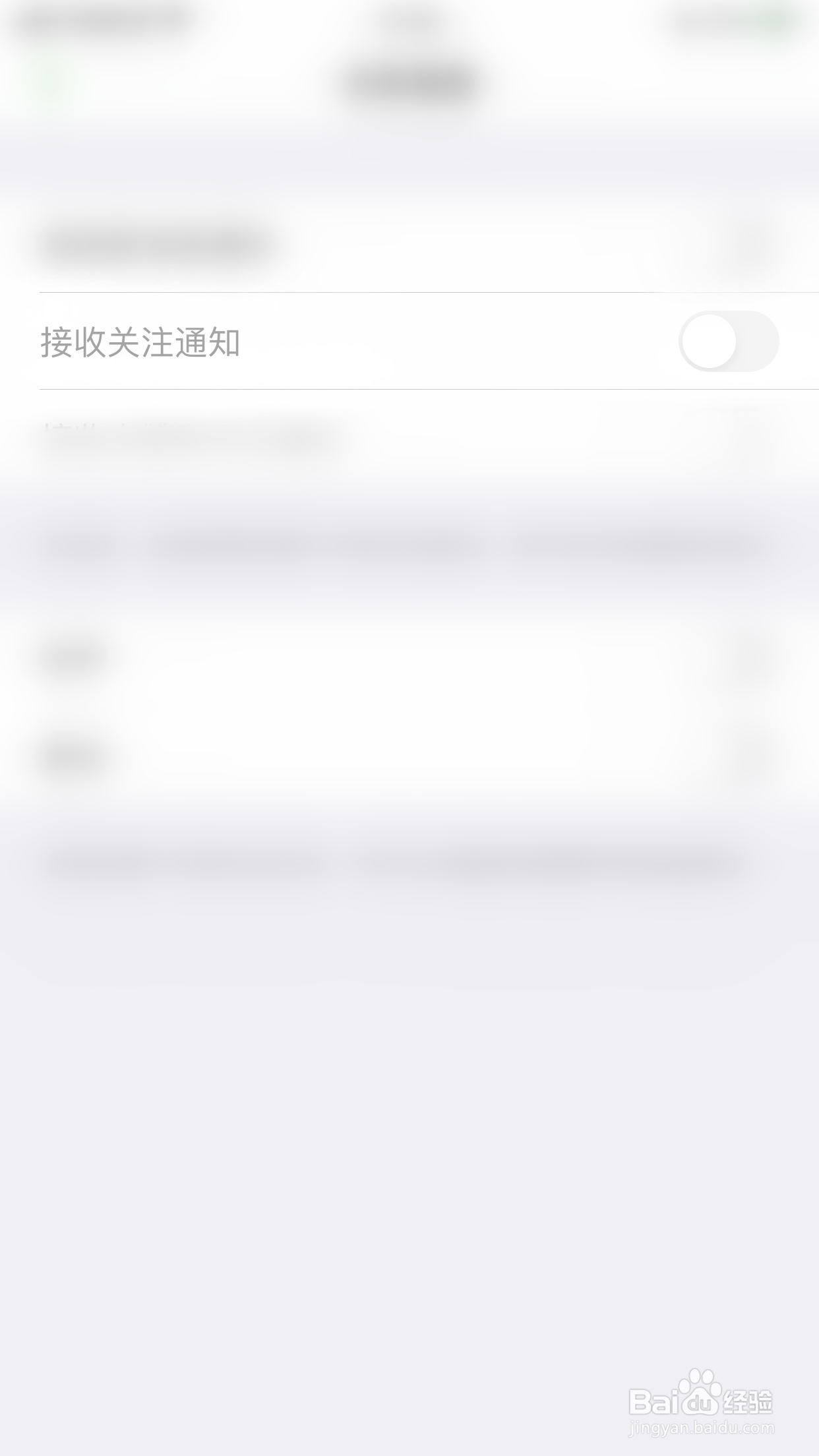819x1456 pixels.
Task: Open the first blurred settings row
Action: [409, 243]
